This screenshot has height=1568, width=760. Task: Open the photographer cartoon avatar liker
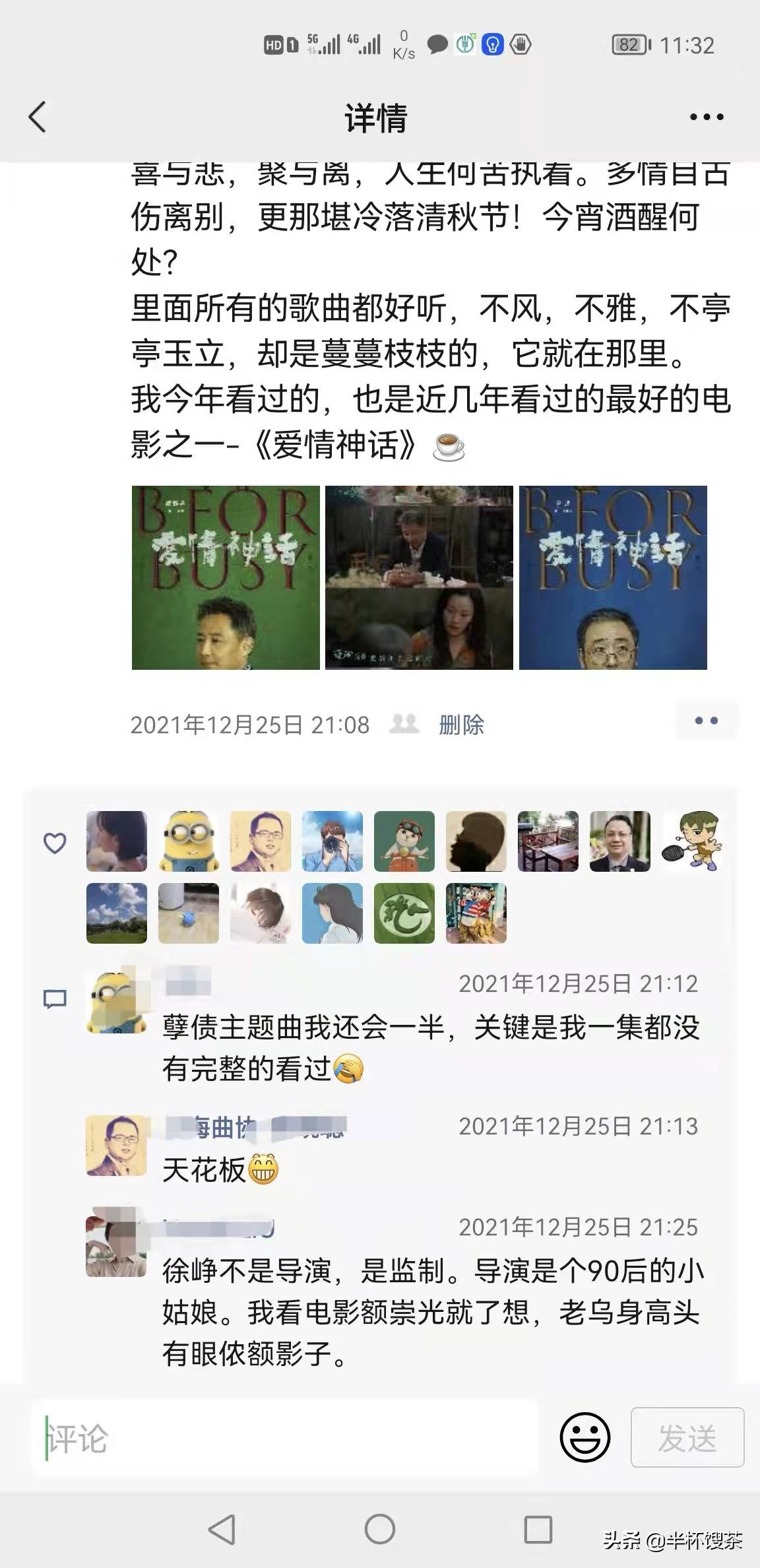coord(332,841)
